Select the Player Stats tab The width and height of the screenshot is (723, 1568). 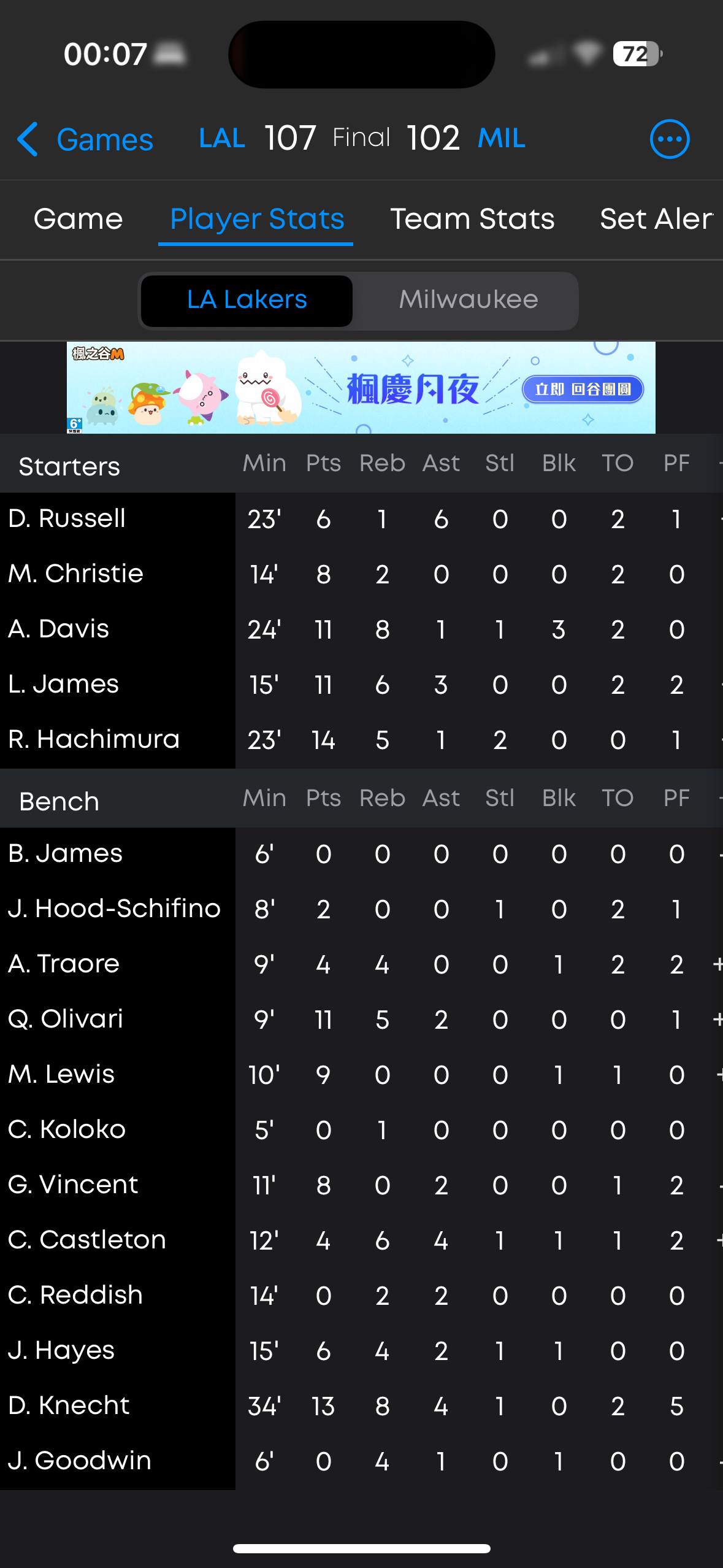pyautogui.click(x=256, y=219)
